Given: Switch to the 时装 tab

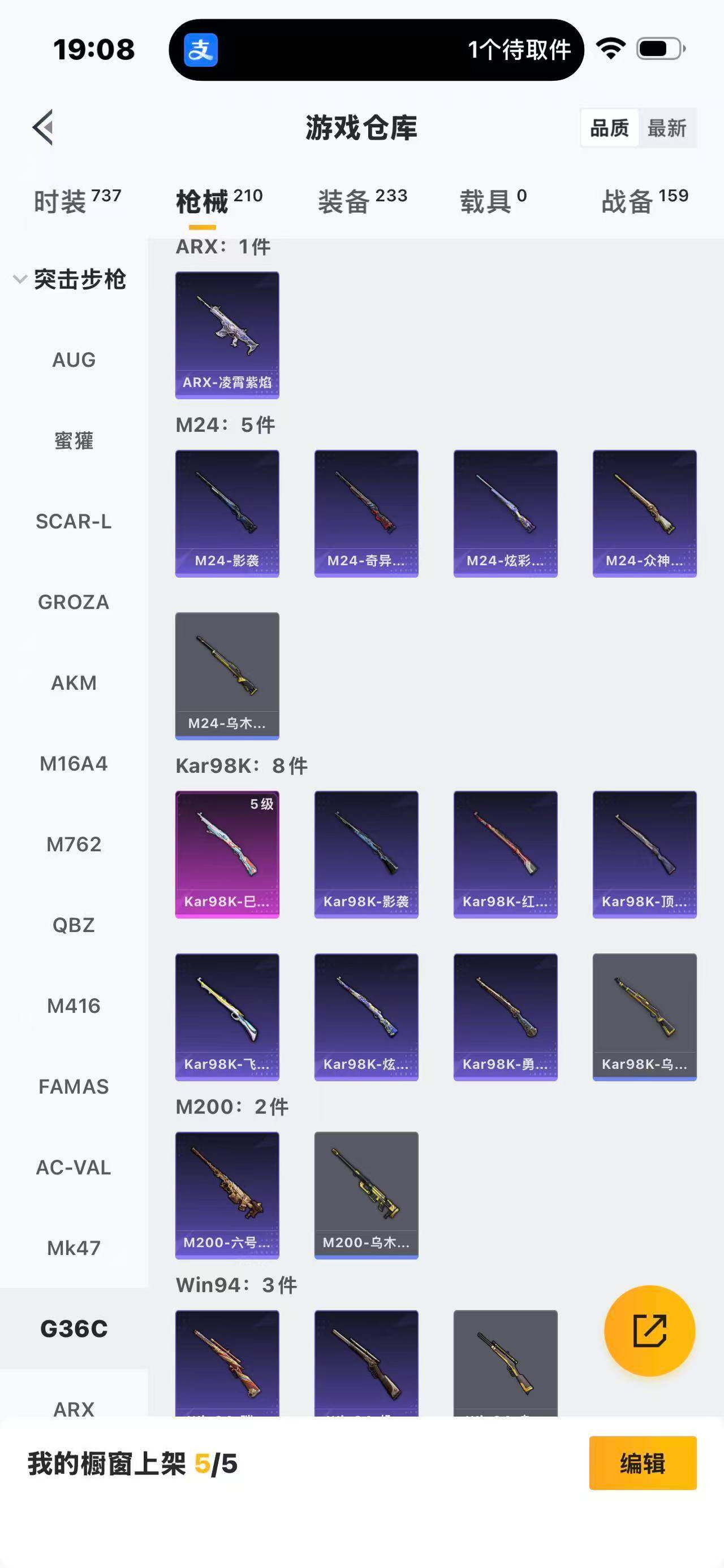Looking at the screenshot, I should 77,201.
